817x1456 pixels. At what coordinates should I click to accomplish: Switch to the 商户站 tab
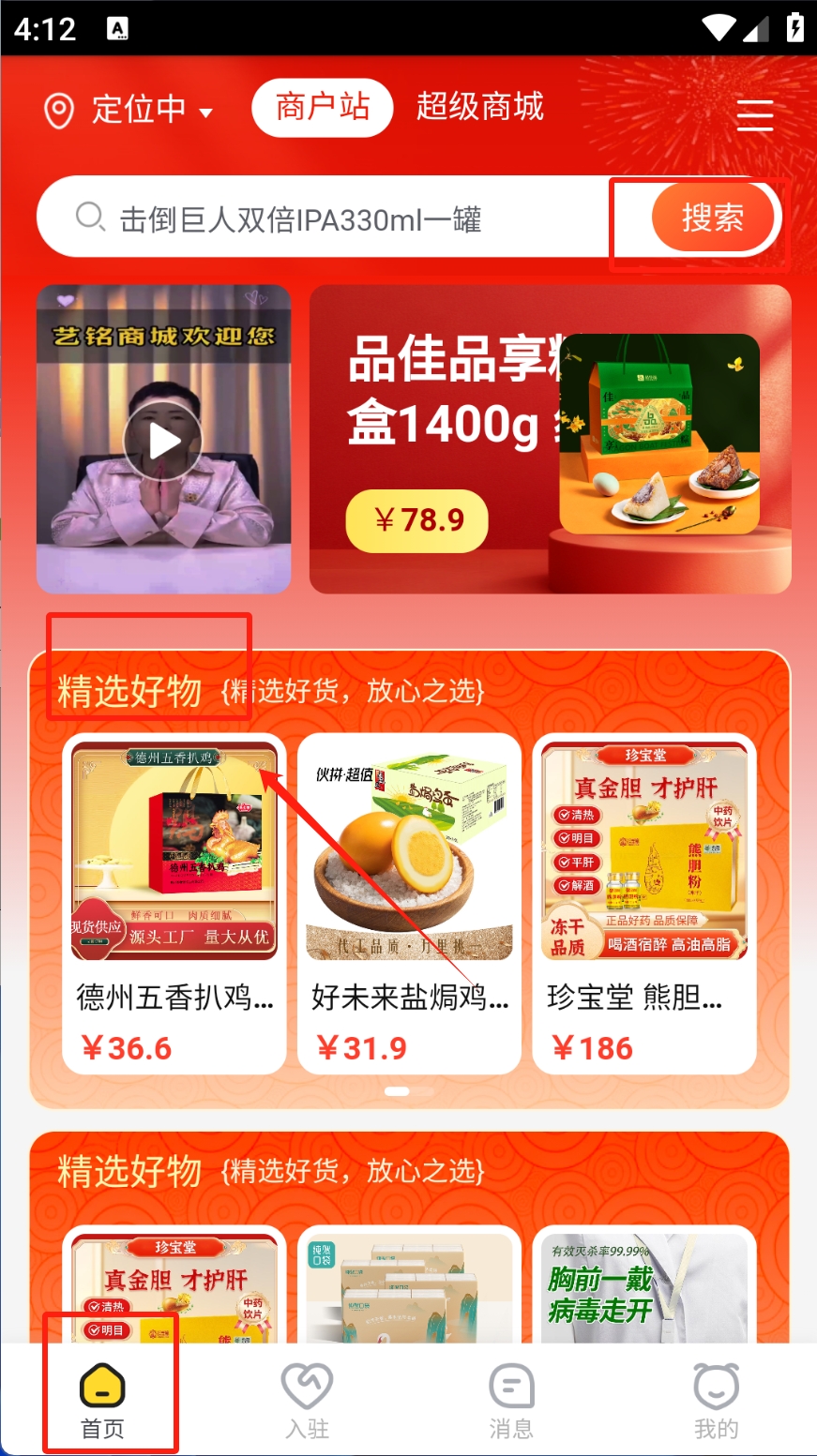[x=322, y=108]
